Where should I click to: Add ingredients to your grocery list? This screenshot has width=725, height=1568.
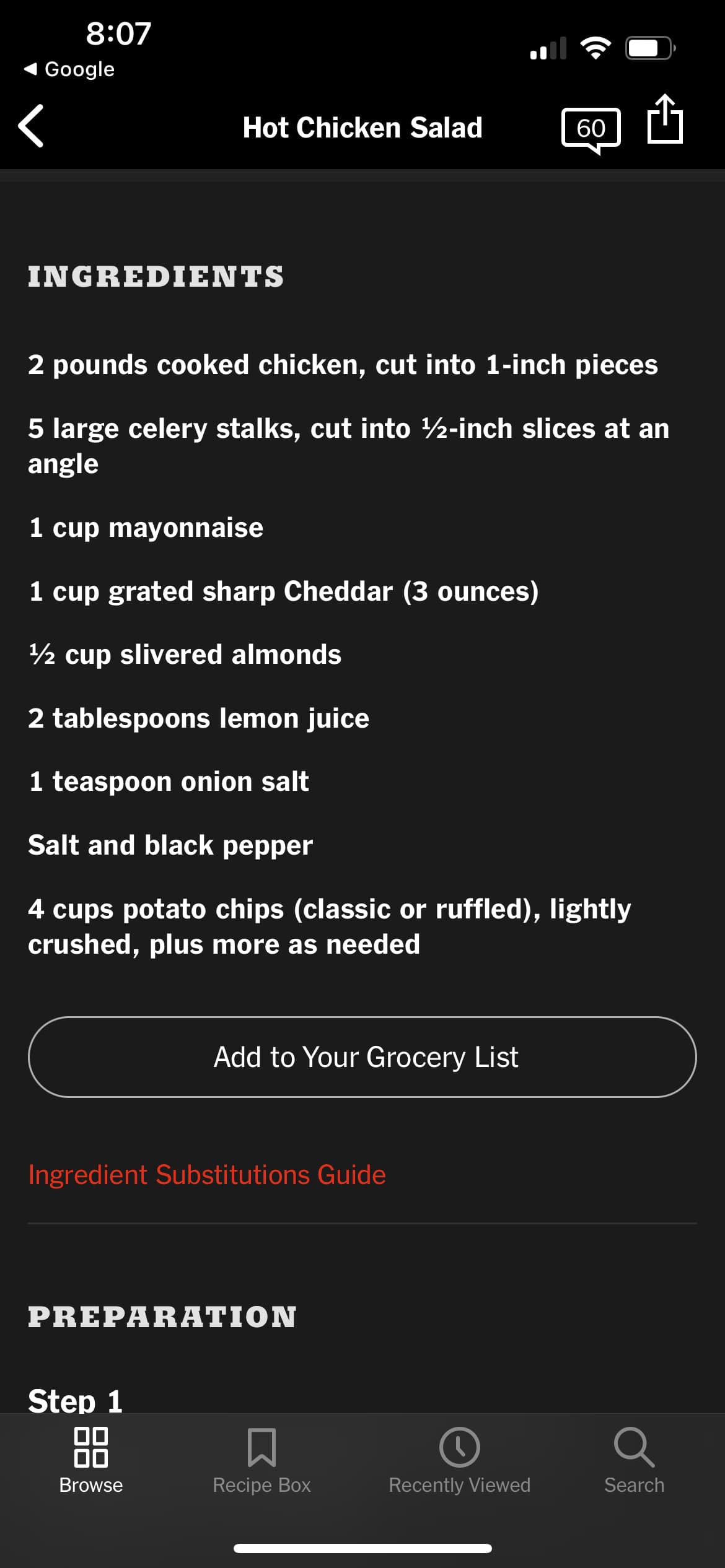point(362,1057)
